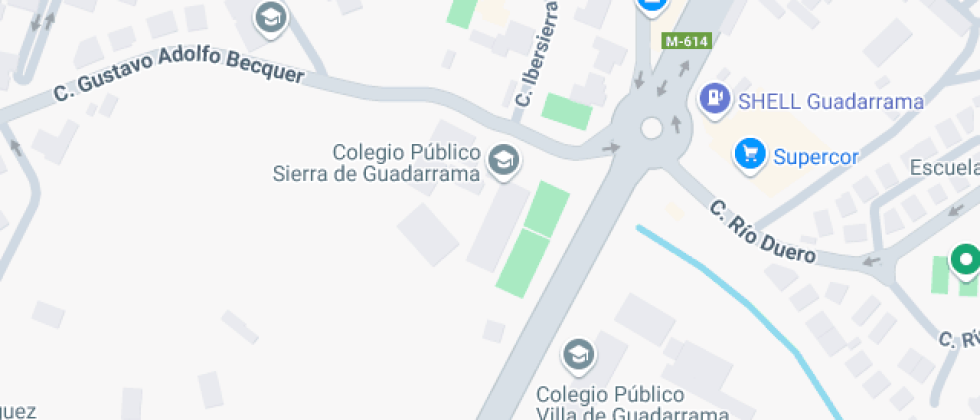Tap the school marker above C. Gustavo Adolfo Becquer
The image size is (980, 420).
[269, 16]
